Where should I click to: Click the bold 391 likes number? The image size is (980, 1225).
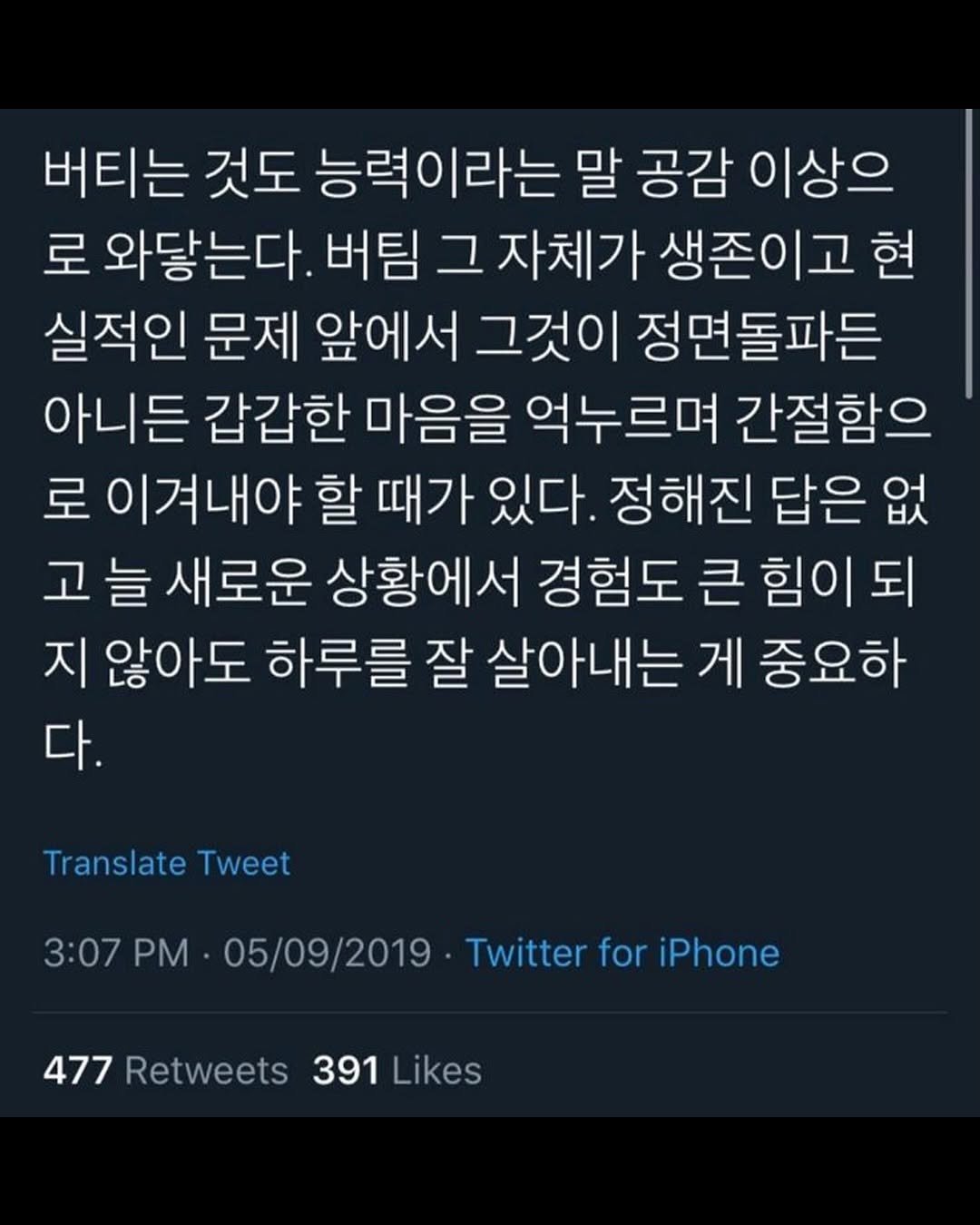pos(347,1070)
